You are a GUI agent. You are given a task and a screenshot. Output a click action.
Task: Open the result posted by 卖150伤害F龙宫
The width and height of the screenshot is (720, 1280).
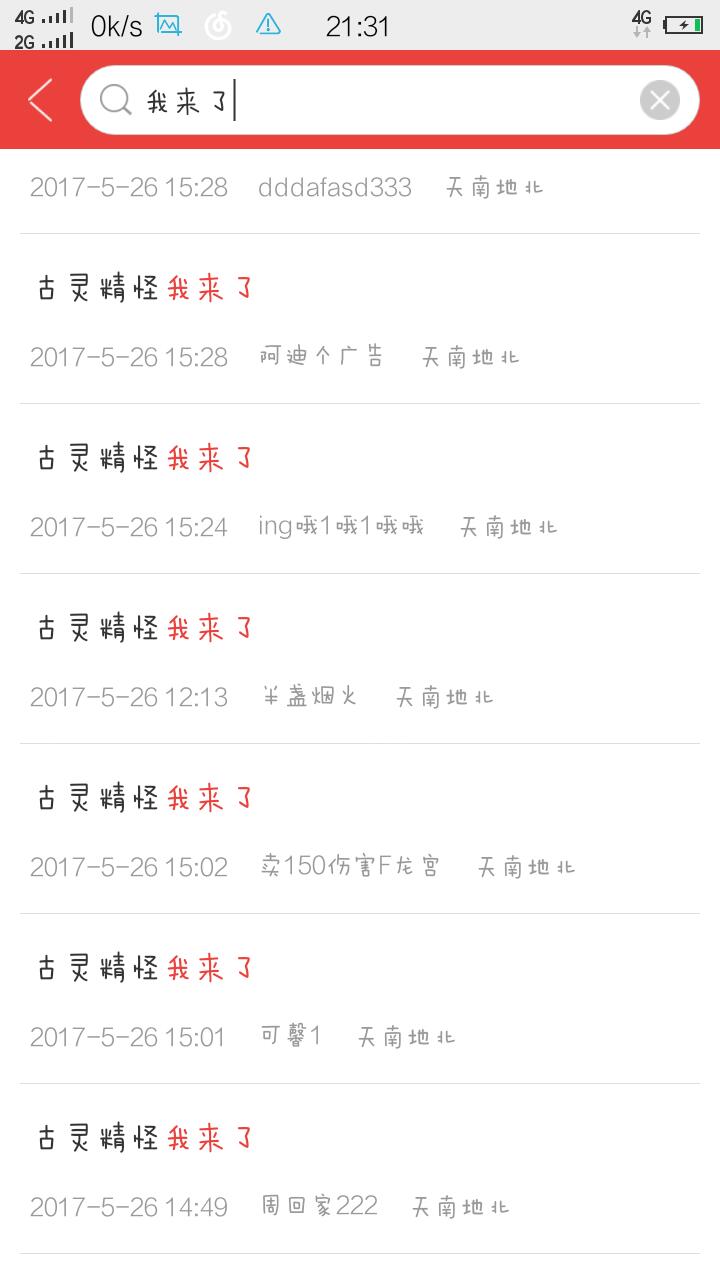360,829
